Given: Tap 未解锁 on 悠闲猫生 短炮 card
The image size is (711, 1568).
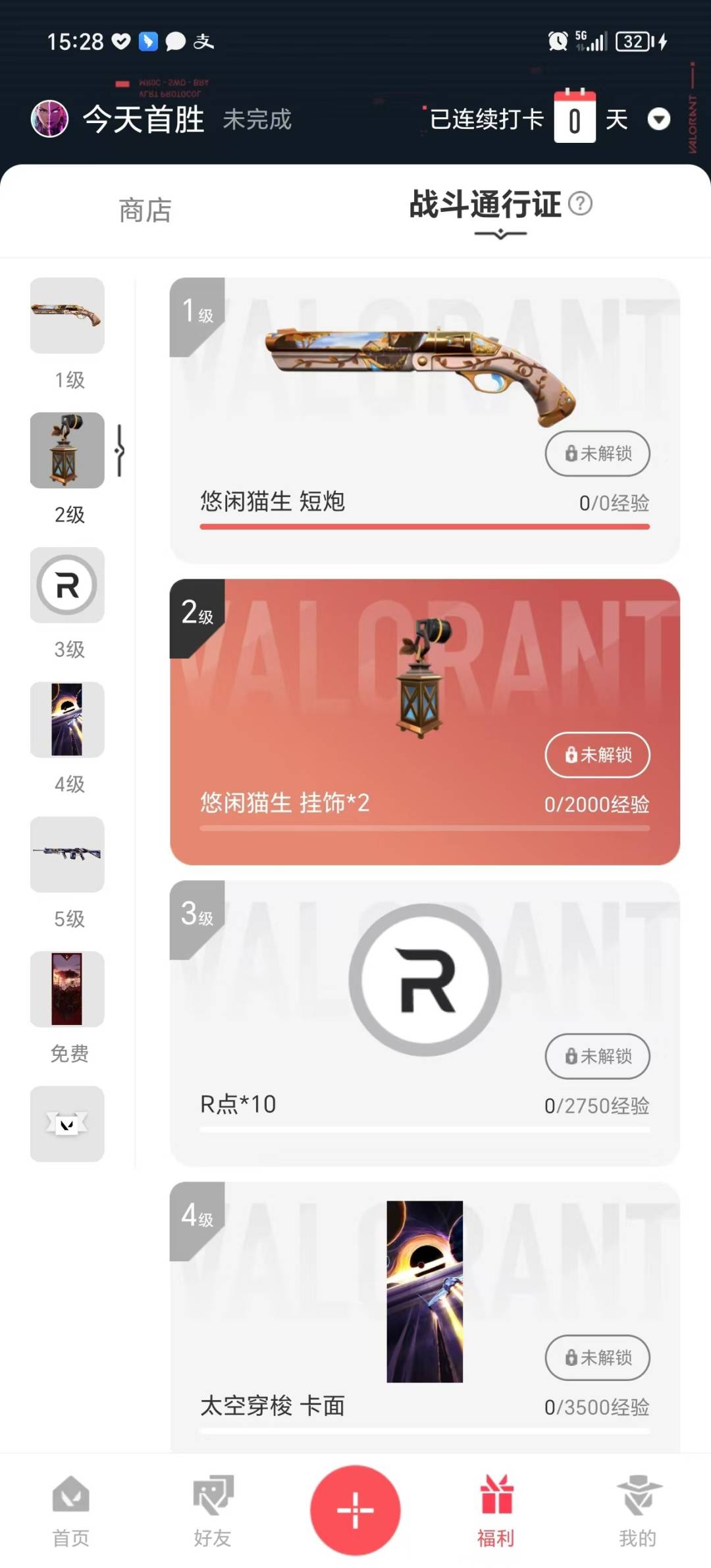Looking at the screenshot, I should pos(597,454).
